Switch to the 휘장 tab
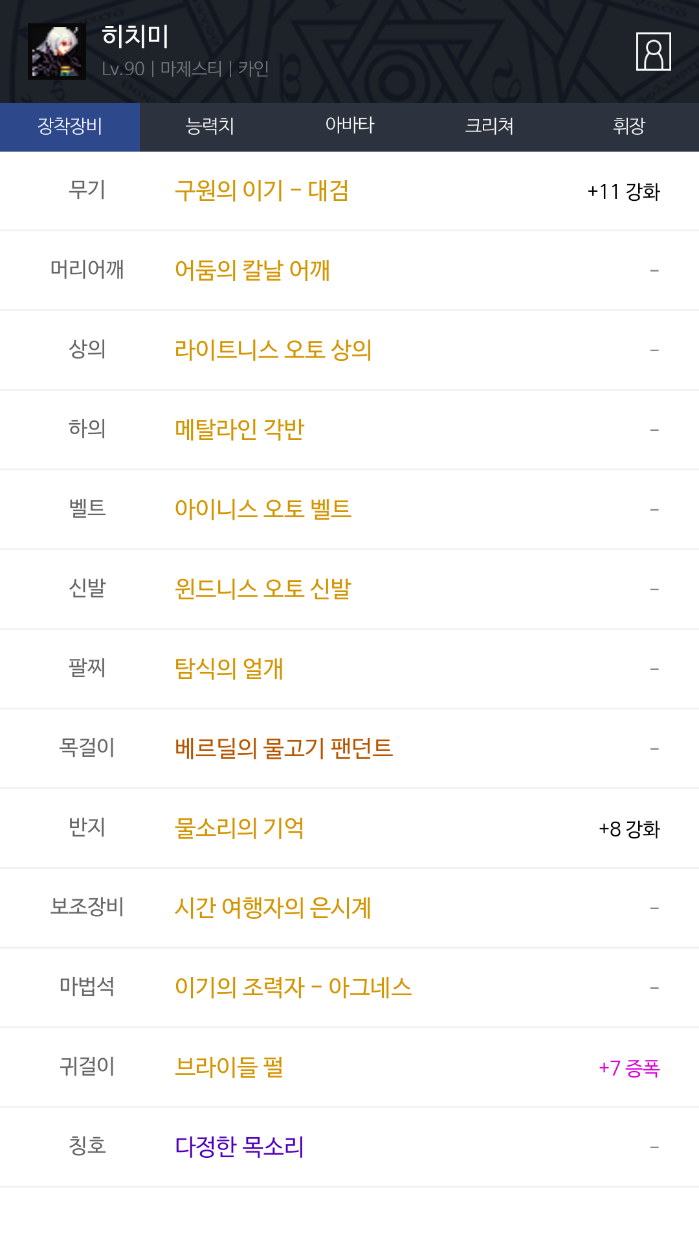 point(629,127)
